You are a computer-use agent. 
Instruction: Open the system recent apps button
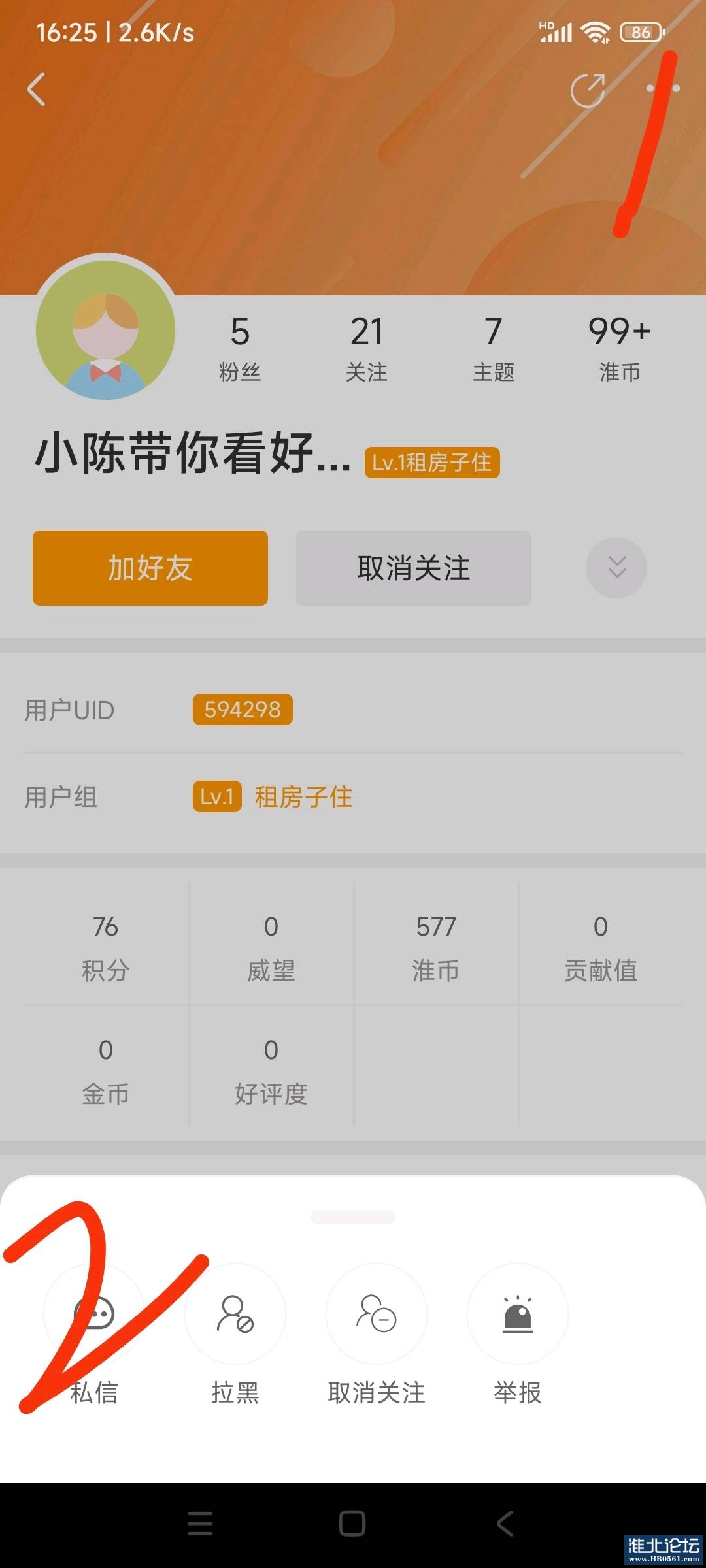point(200,1524)
